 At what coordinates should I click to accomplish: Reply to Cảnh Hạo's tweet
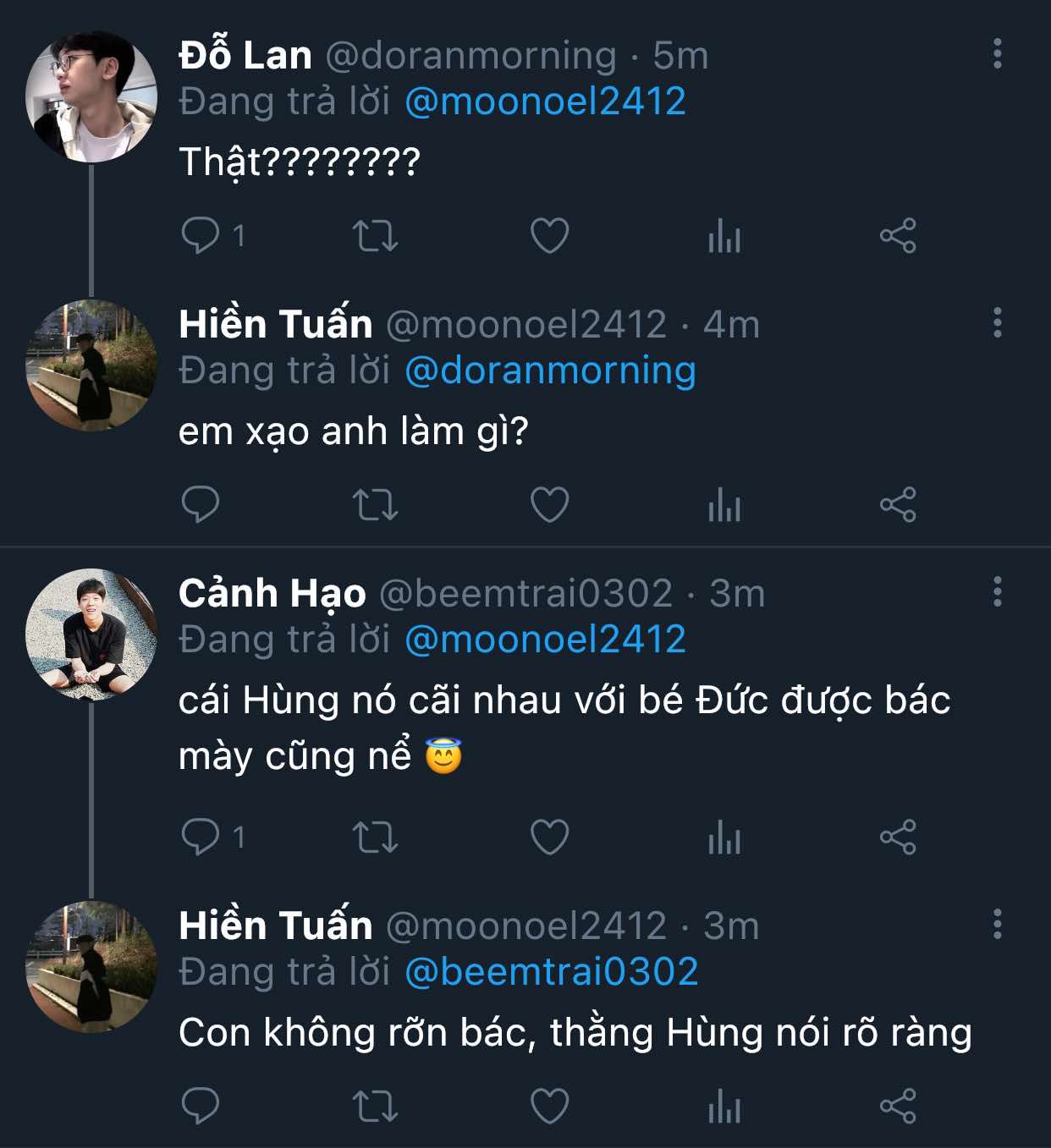click(201, 837)
